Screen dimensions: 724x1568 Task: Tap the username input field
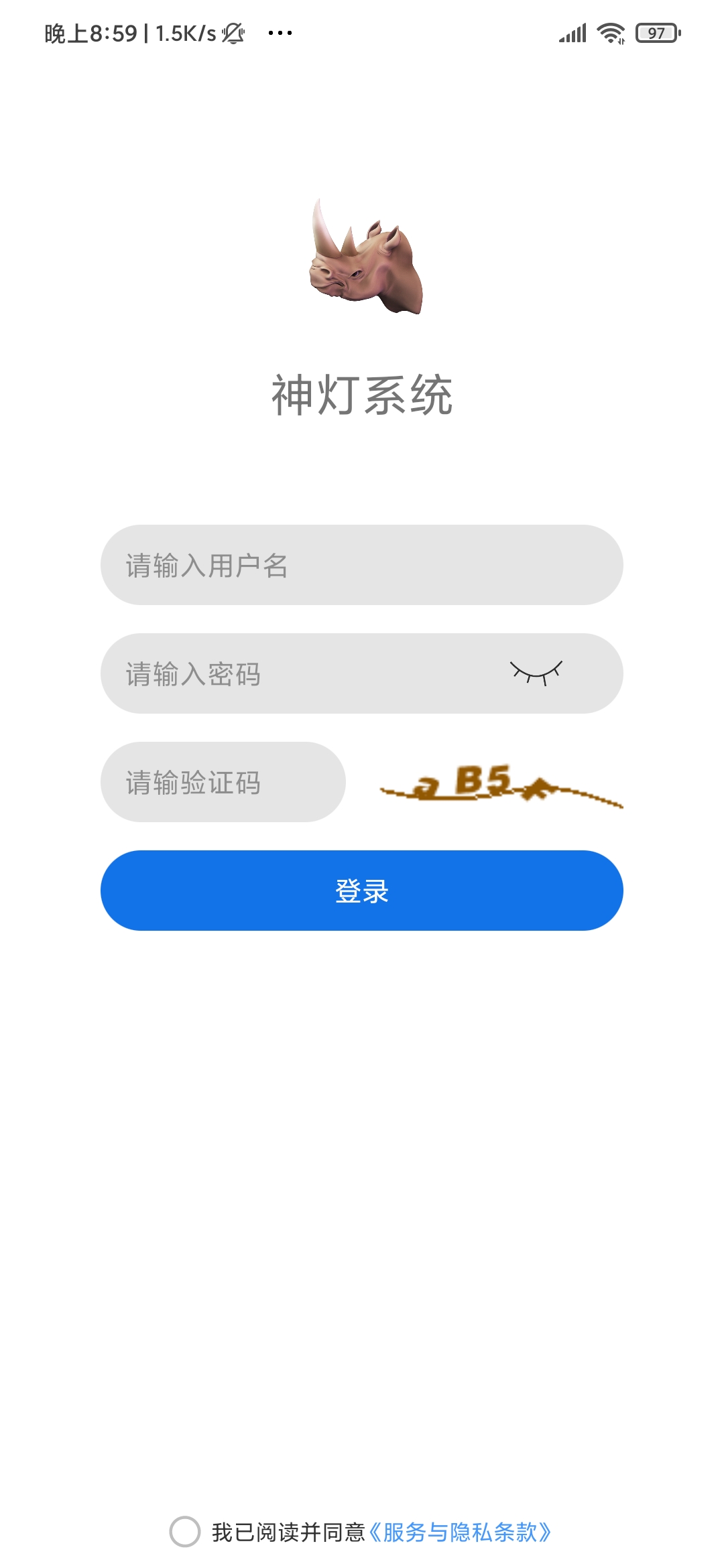[x=362, y=565]
